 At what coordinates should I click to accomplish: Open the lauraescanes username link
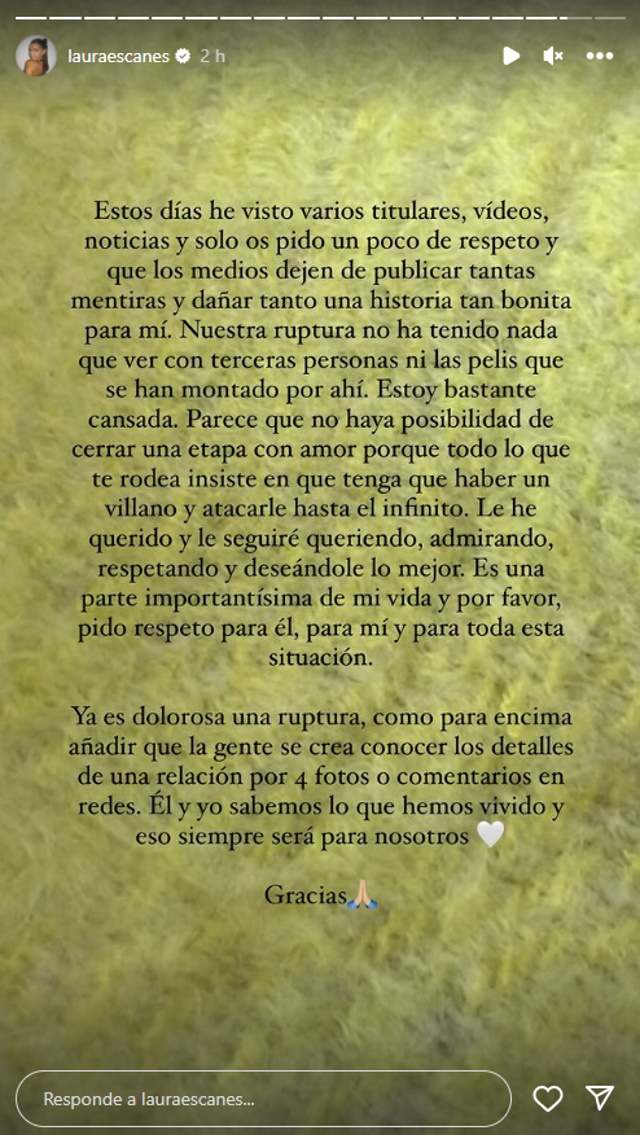(x=118, y=57)
